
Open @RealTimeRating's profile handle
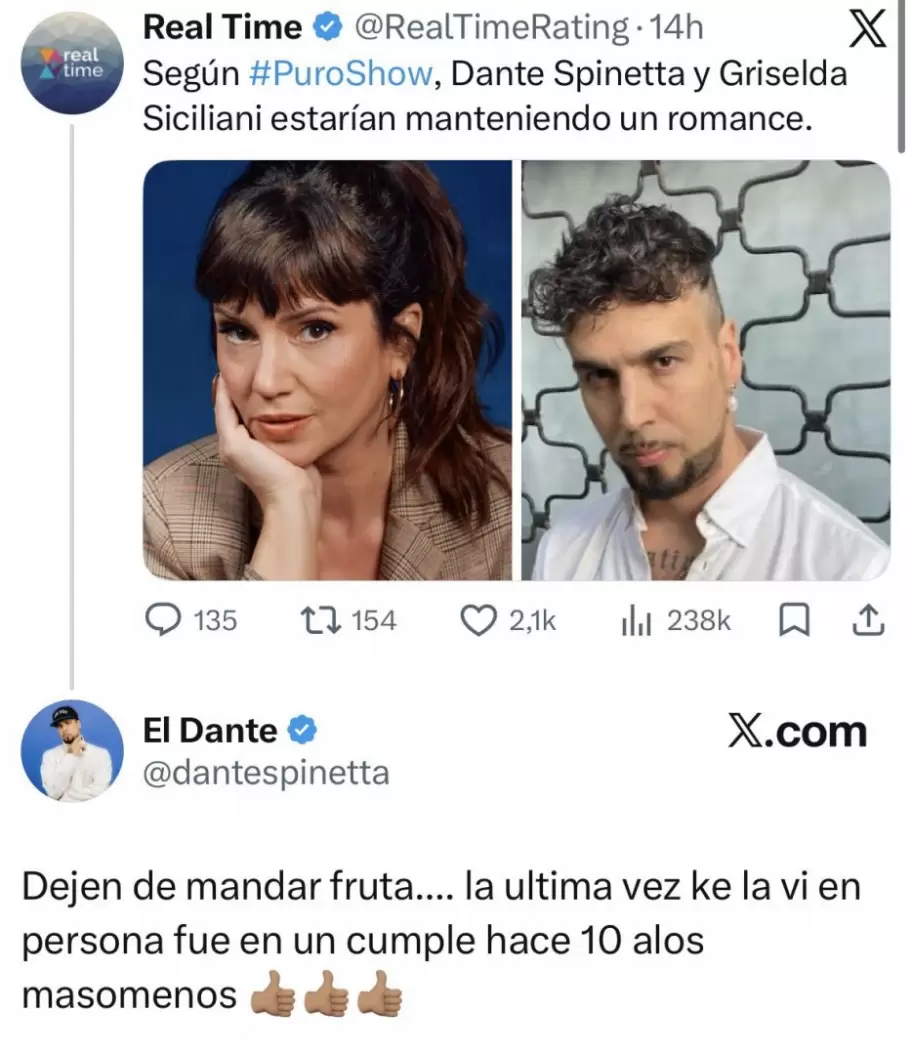pyautogui.click(x=497, y=27)
